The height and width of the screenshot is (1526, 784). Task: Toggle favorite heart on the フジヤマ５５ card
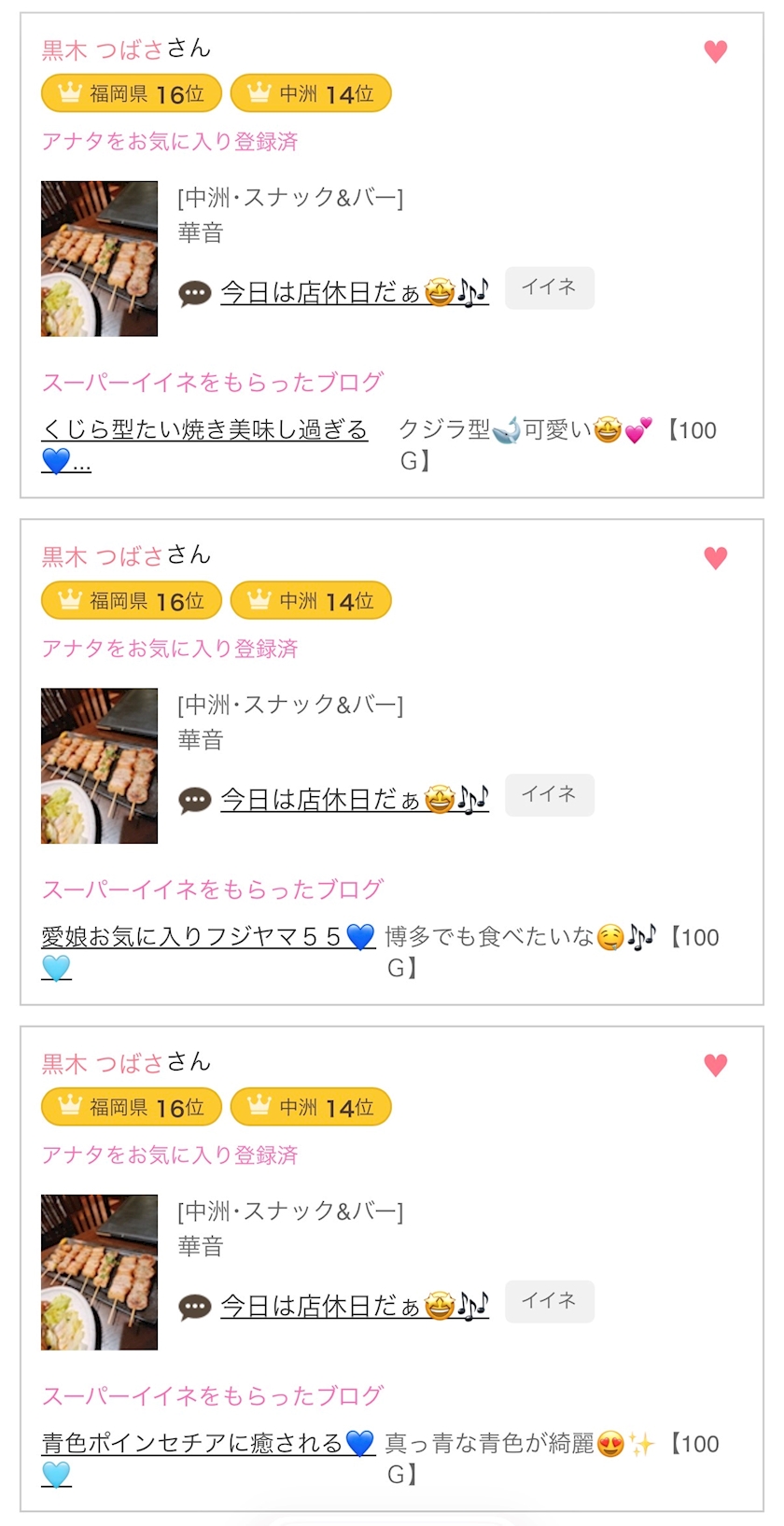[x=715, y=558]
